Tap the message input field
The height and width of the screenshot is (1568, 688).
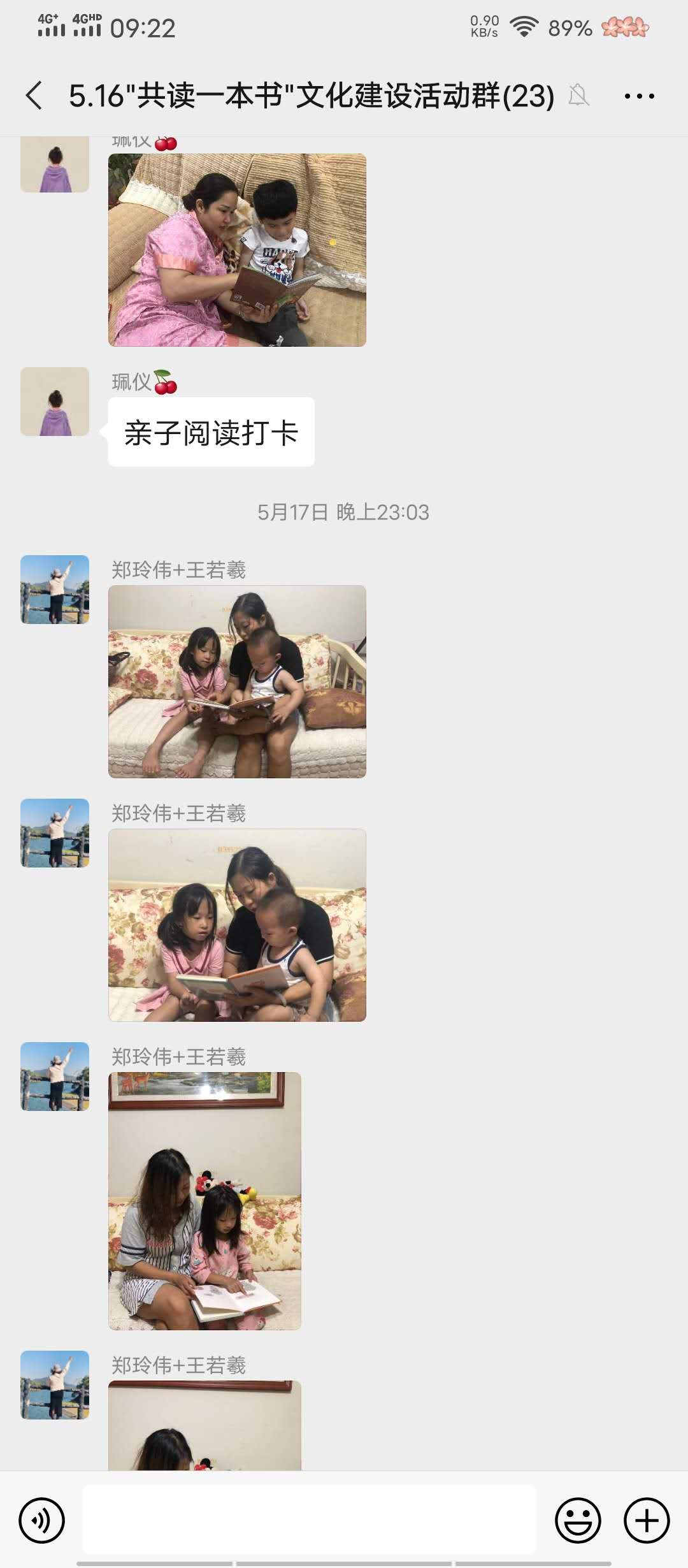[x=310, y=1520]
